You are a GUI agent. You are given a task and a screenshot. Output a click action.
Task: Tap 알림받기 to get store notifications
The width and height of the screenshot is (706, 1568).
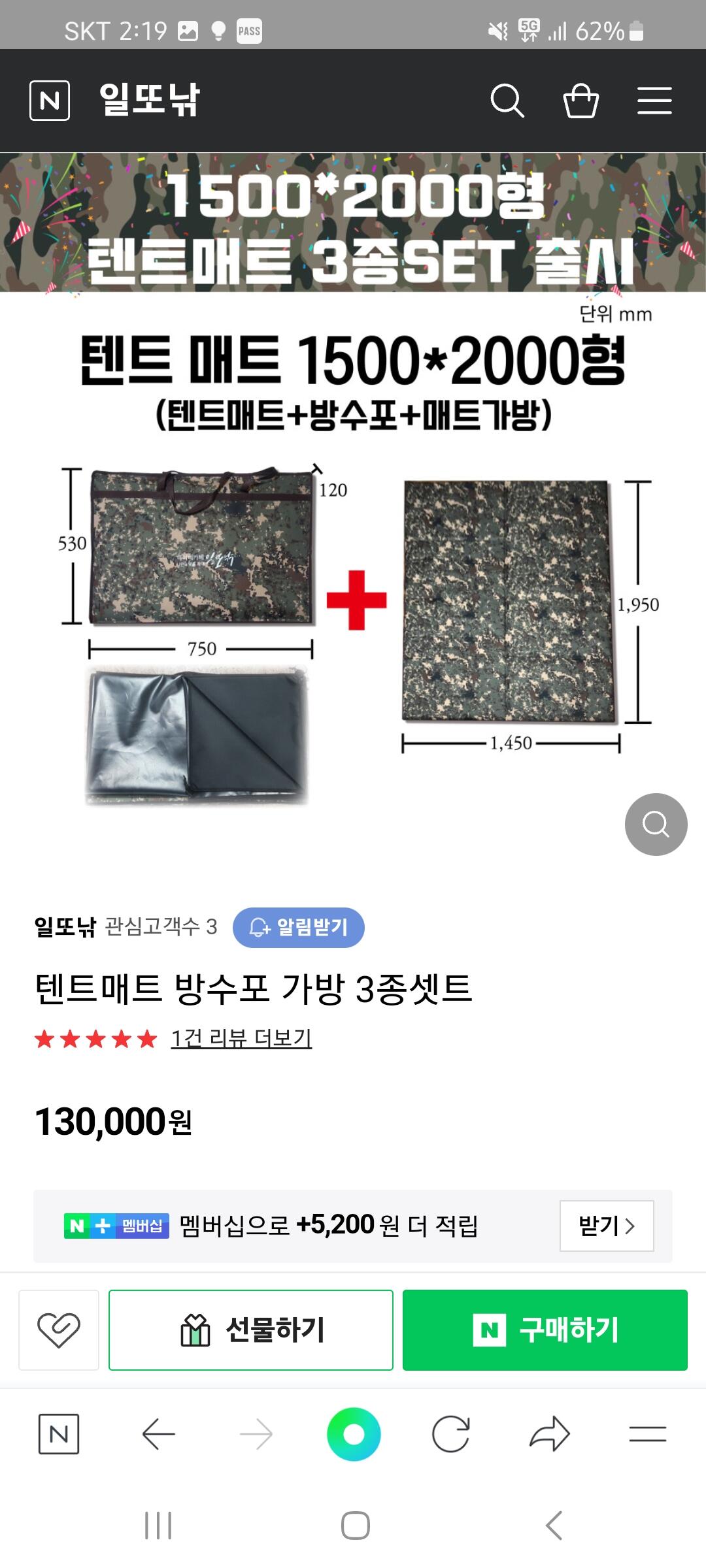(299, 927)
